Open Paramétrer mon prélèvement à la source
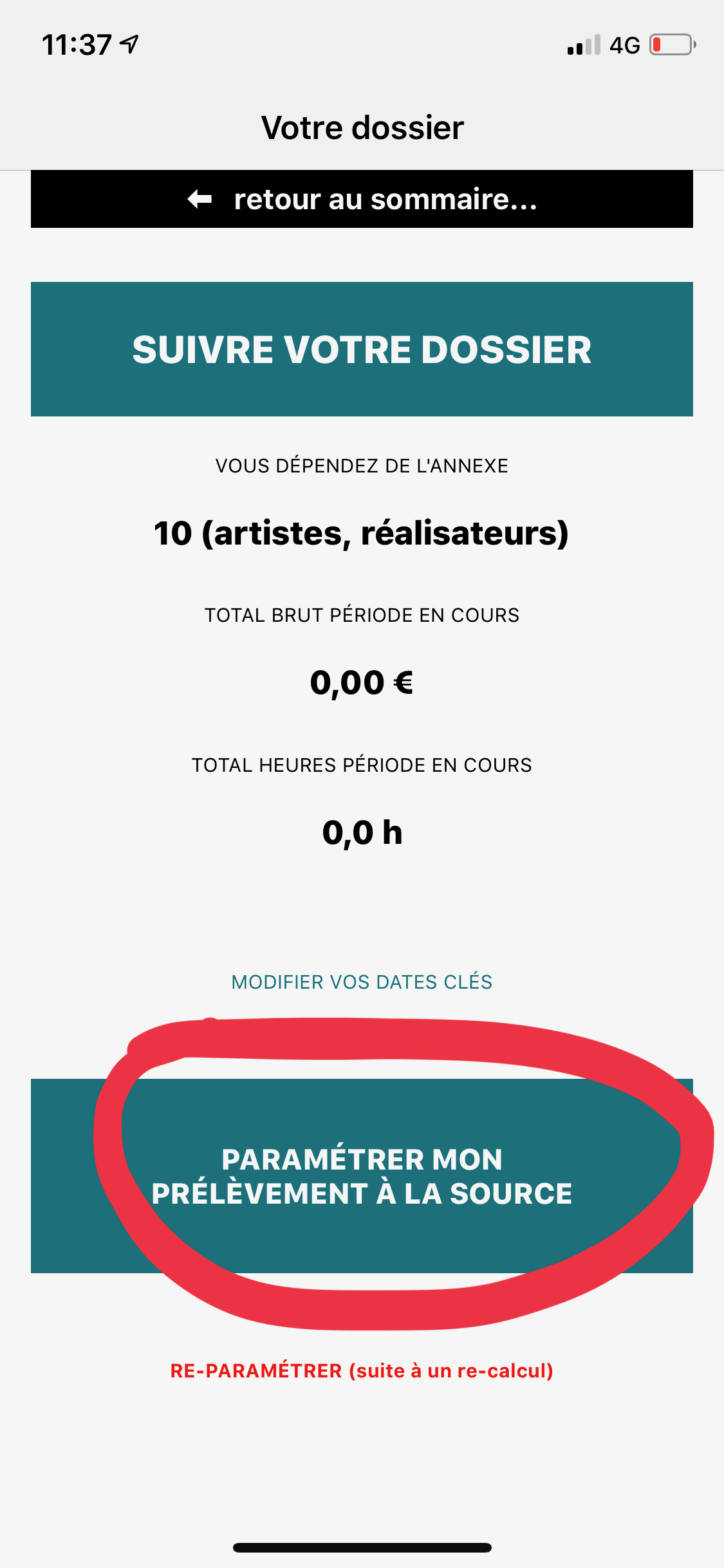This screenshot has width=724, height=1568. click(x=362, y=1176)
